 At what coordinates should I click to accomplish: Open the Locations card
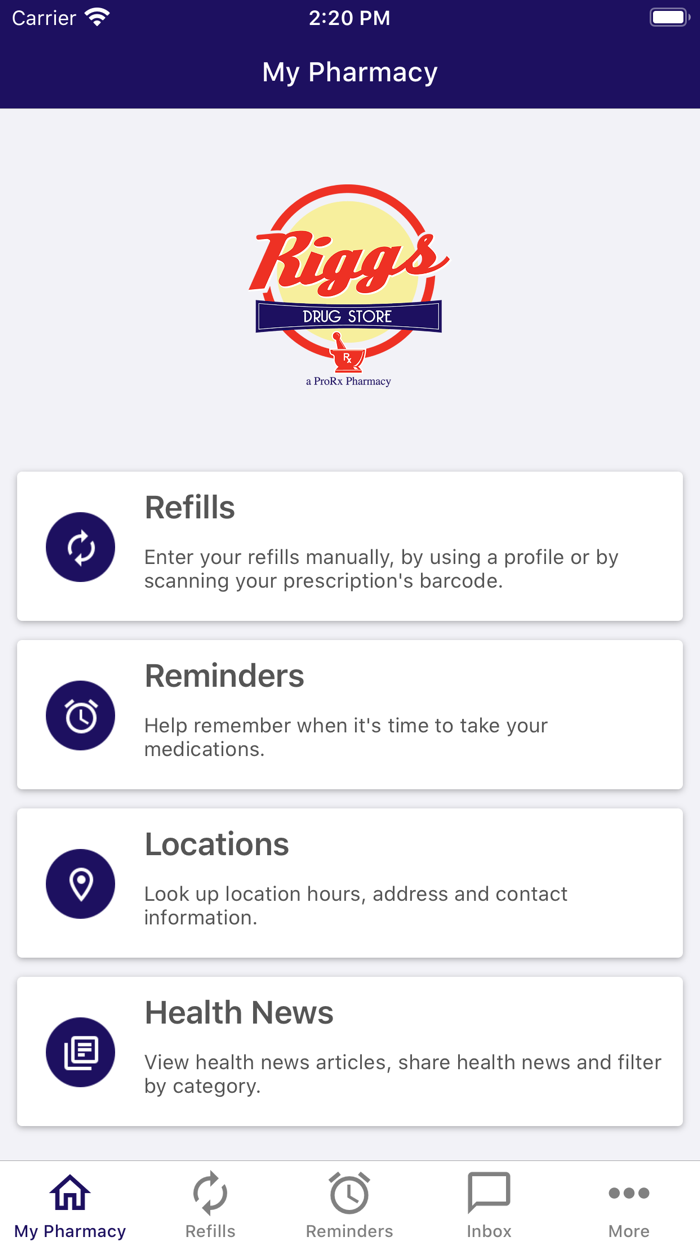[x=350, y=883]
